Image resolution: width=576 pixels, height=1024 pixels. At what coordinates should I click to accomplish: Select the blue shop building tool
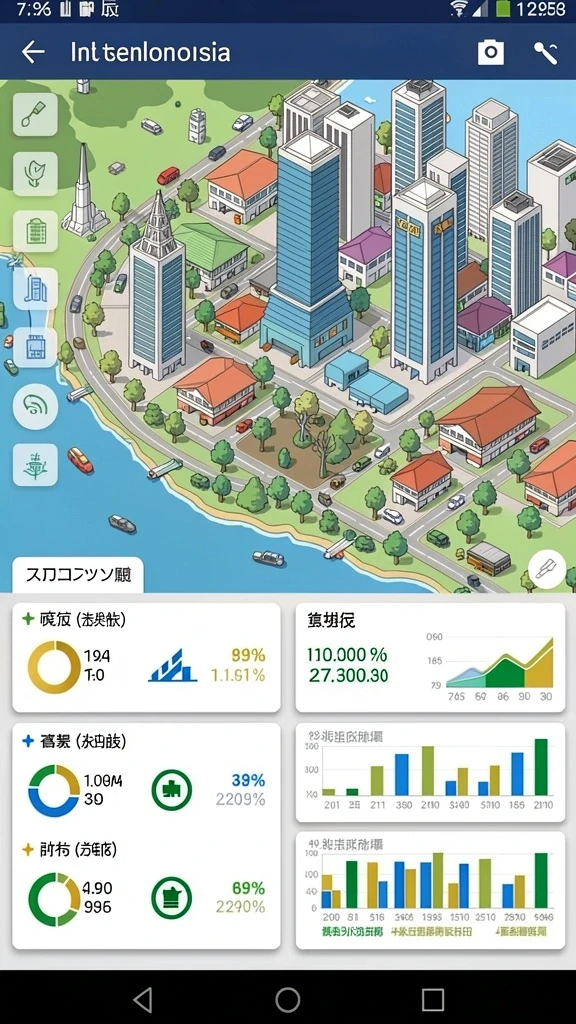(35, 348)
